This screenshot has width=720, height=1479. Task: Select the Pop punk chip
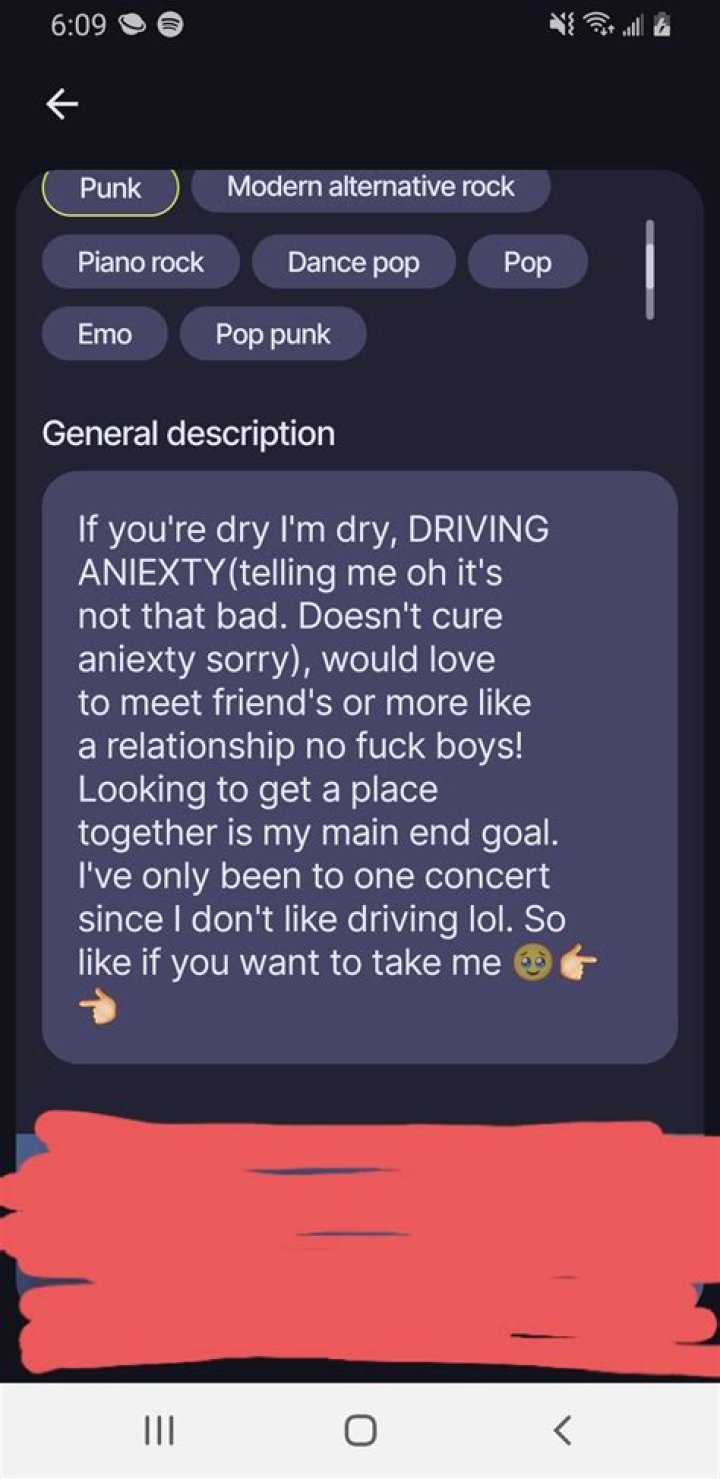273,334
